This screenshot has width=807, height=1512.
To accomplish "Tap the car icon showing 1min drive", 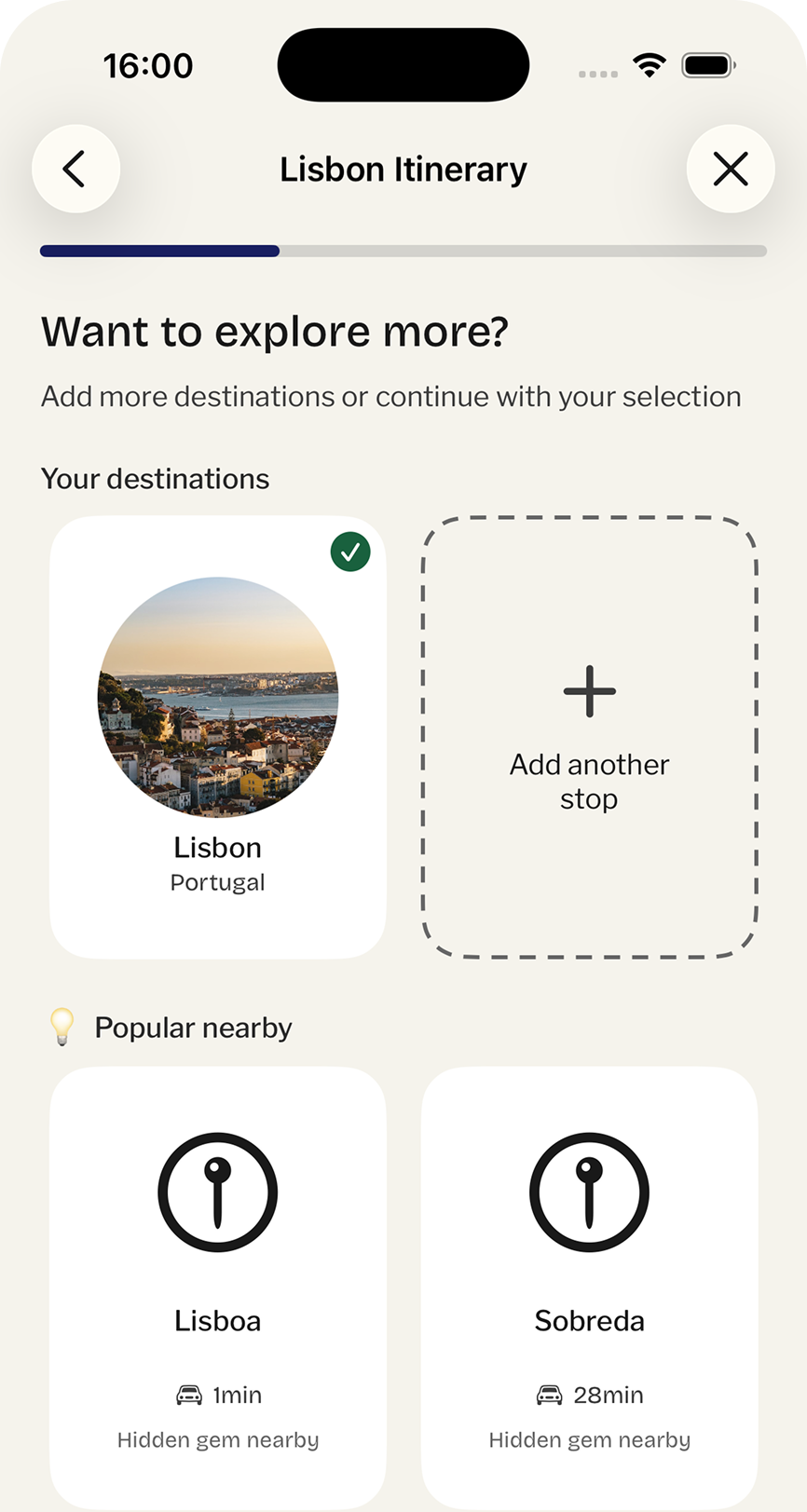I will tap(188, 1395).
